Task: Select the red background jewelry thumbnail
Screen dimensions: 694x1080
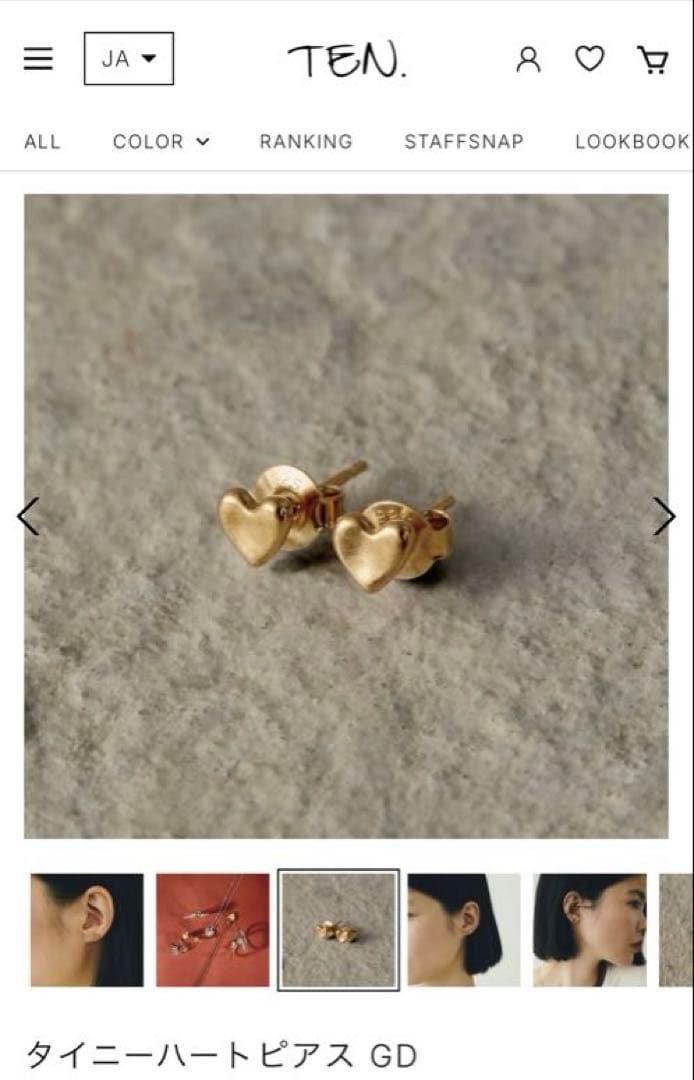Action: [x=212, y=930]
